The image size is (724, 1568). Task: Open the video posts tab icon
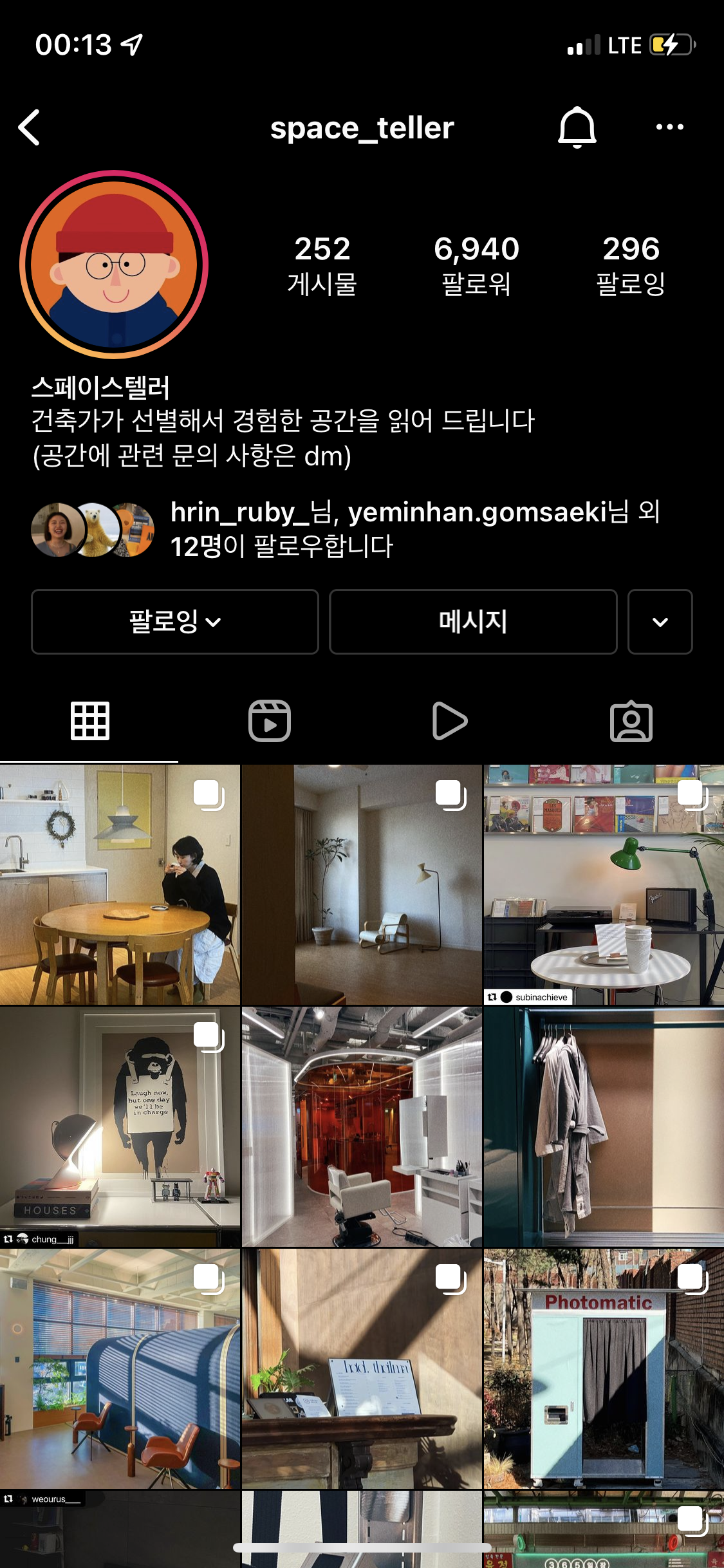pos(450,720)
